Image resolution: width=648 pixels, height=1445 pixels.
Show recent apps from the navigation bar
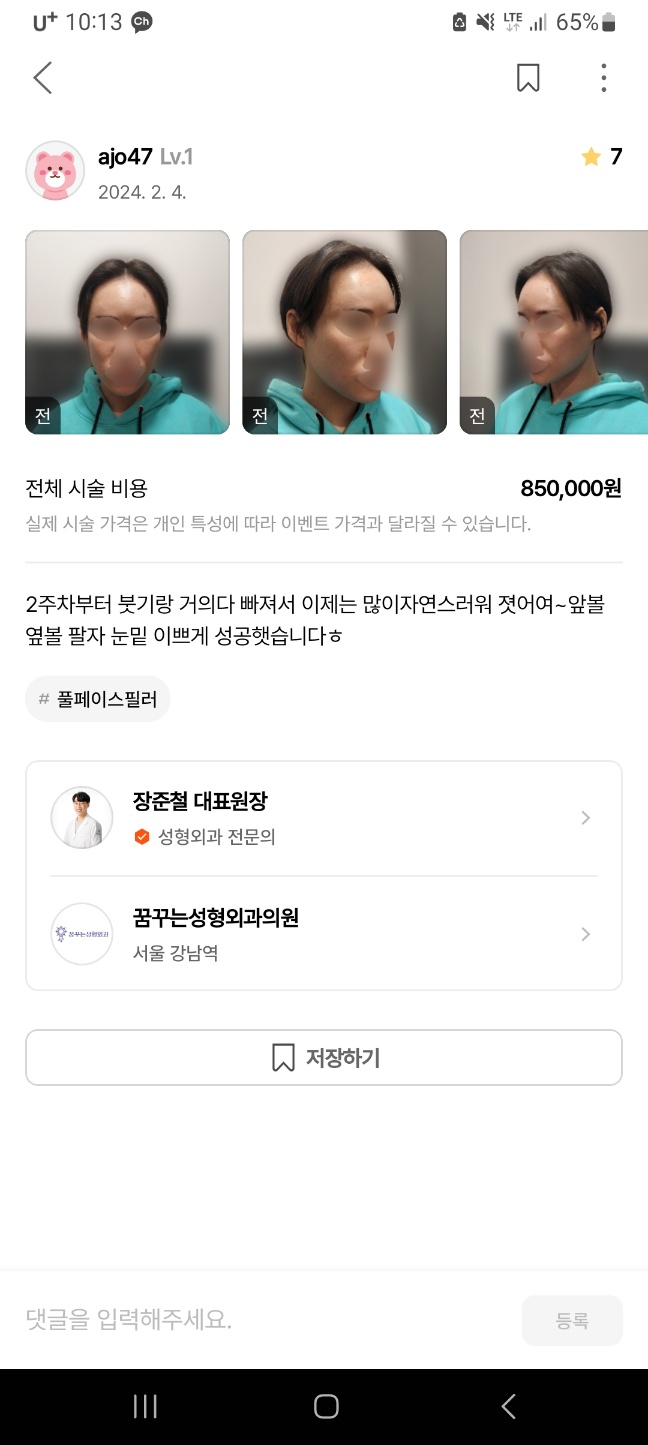145,1407
